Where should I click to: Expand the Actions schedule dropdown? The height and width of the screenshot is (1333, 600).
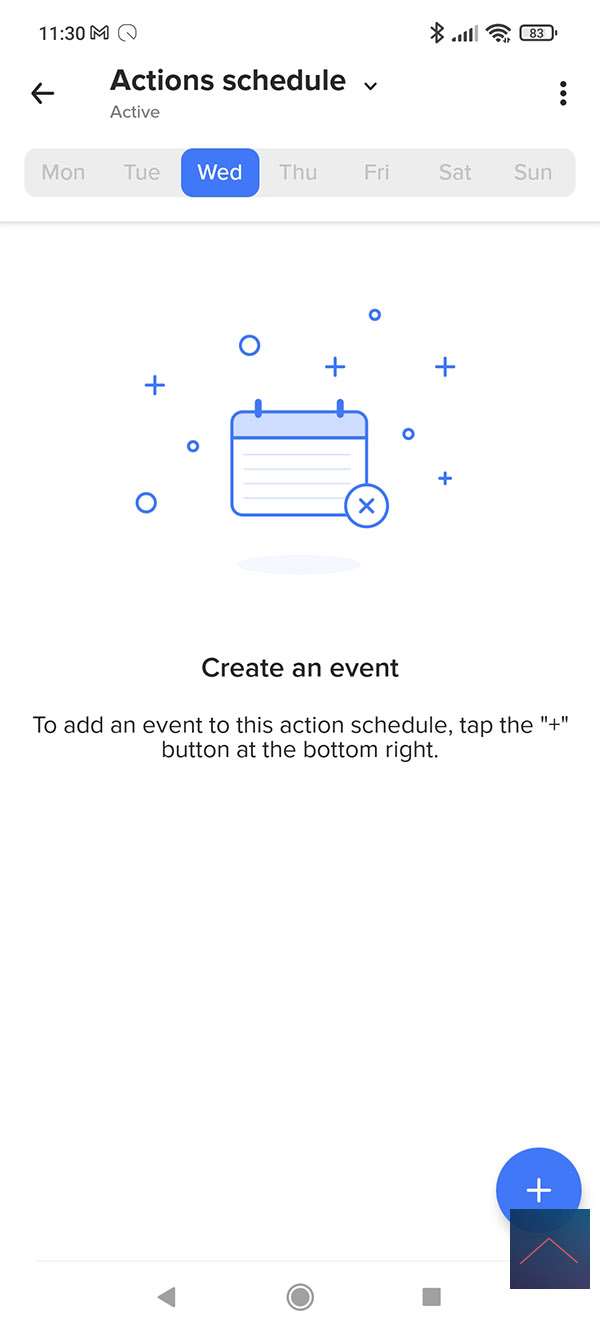pos(370,86)
